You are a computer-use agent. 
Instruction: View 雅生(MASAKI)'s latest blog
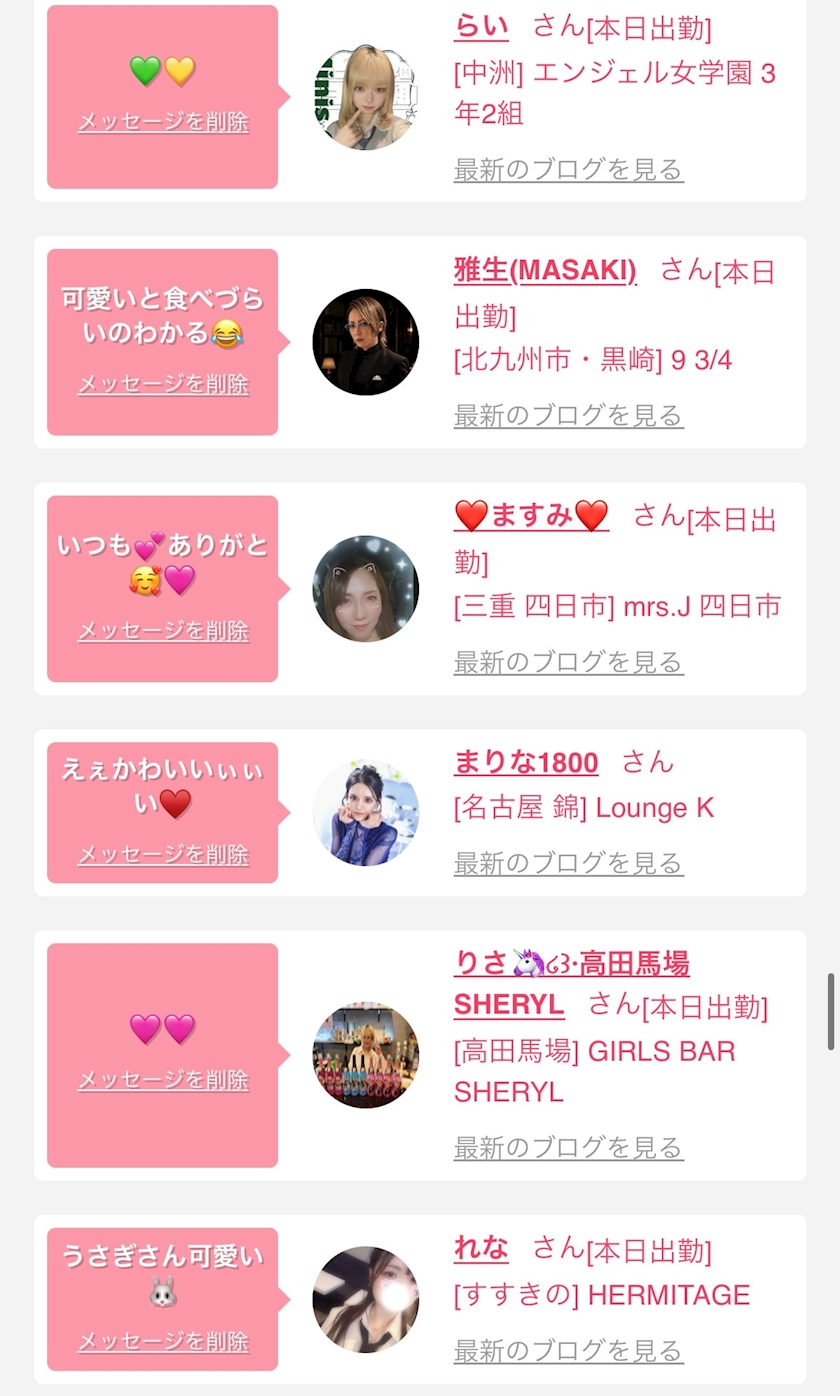pos(568,415)
